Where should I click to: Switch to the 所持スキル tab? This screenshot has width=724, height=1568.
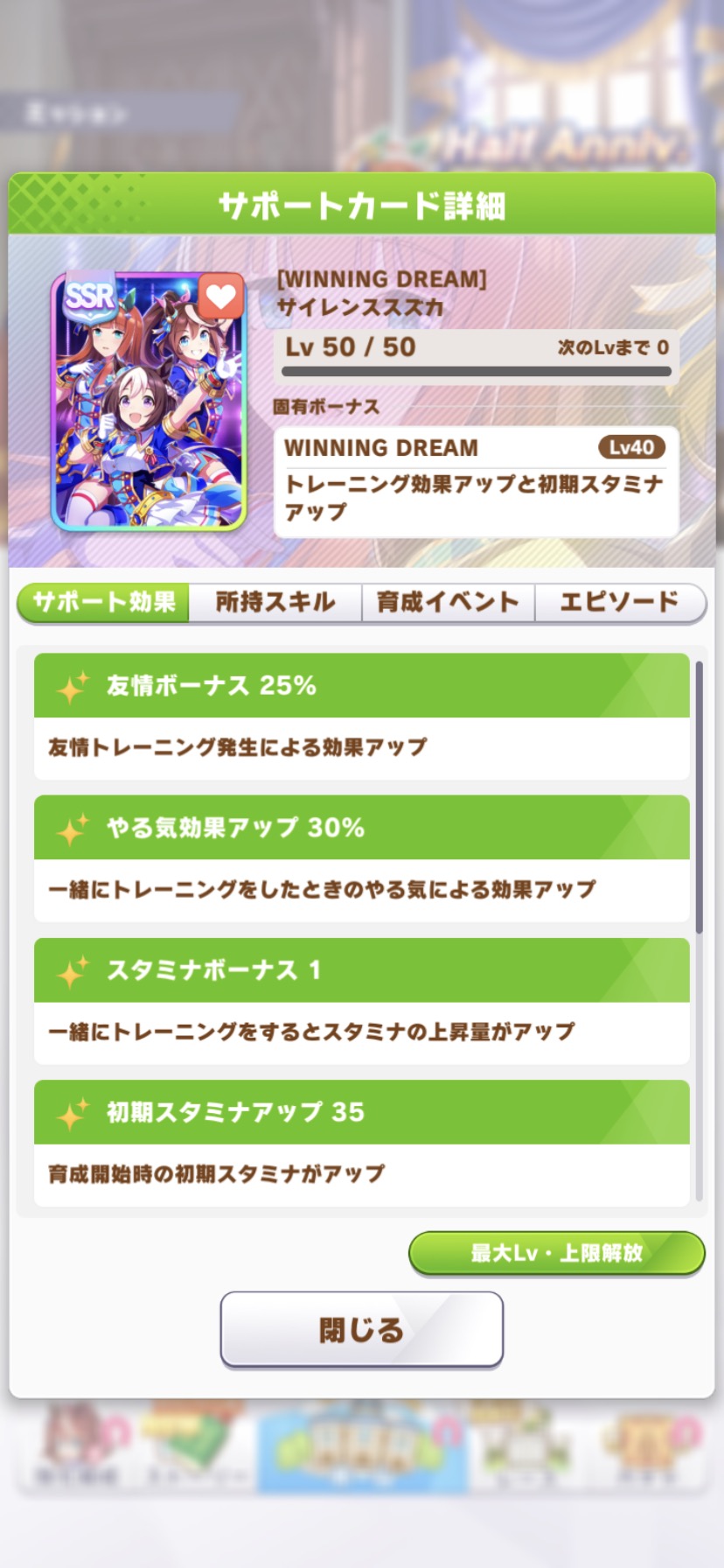point(275,602)
